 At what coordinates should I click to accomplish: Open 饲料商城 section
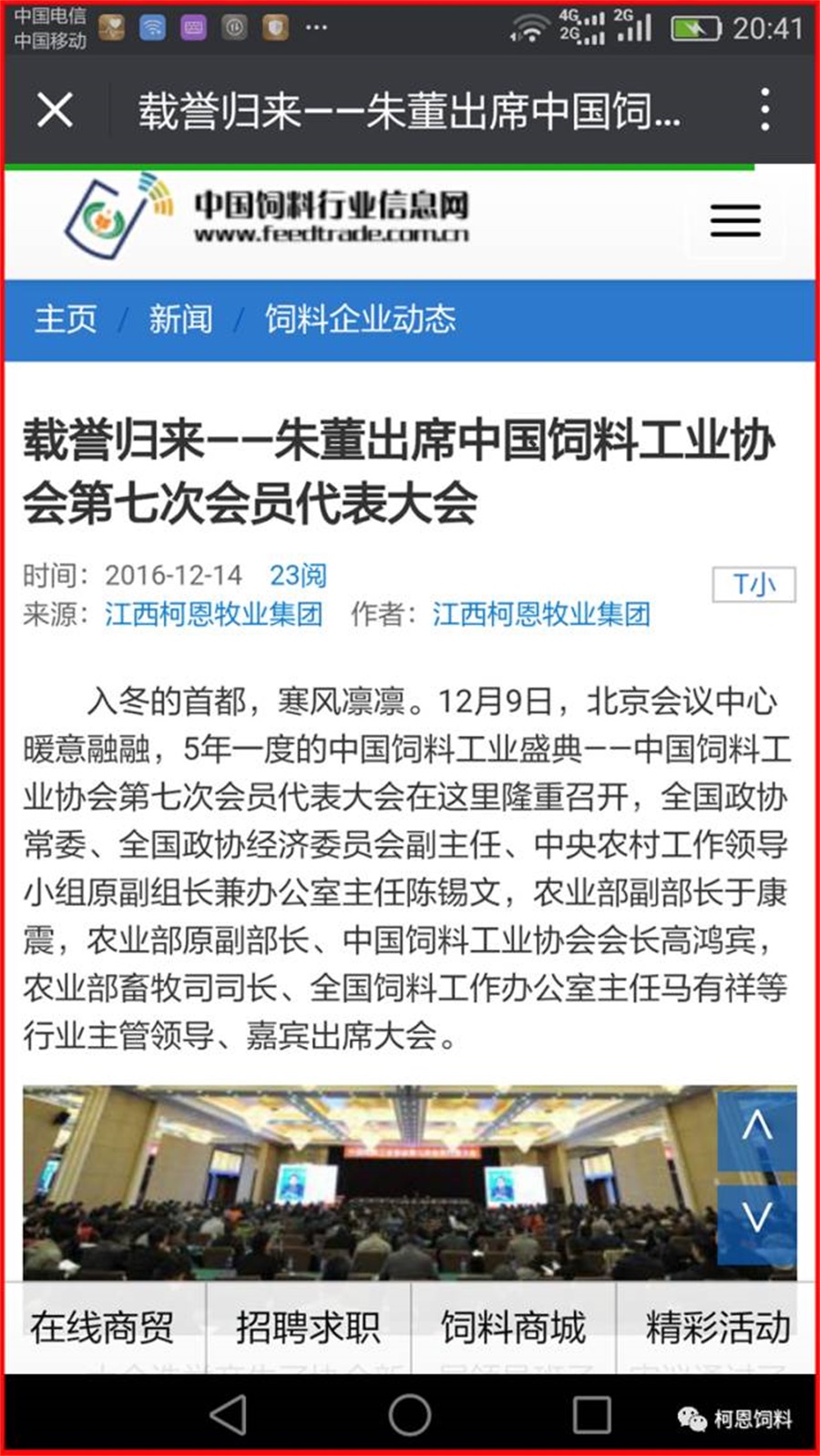tap(513, 1327)
